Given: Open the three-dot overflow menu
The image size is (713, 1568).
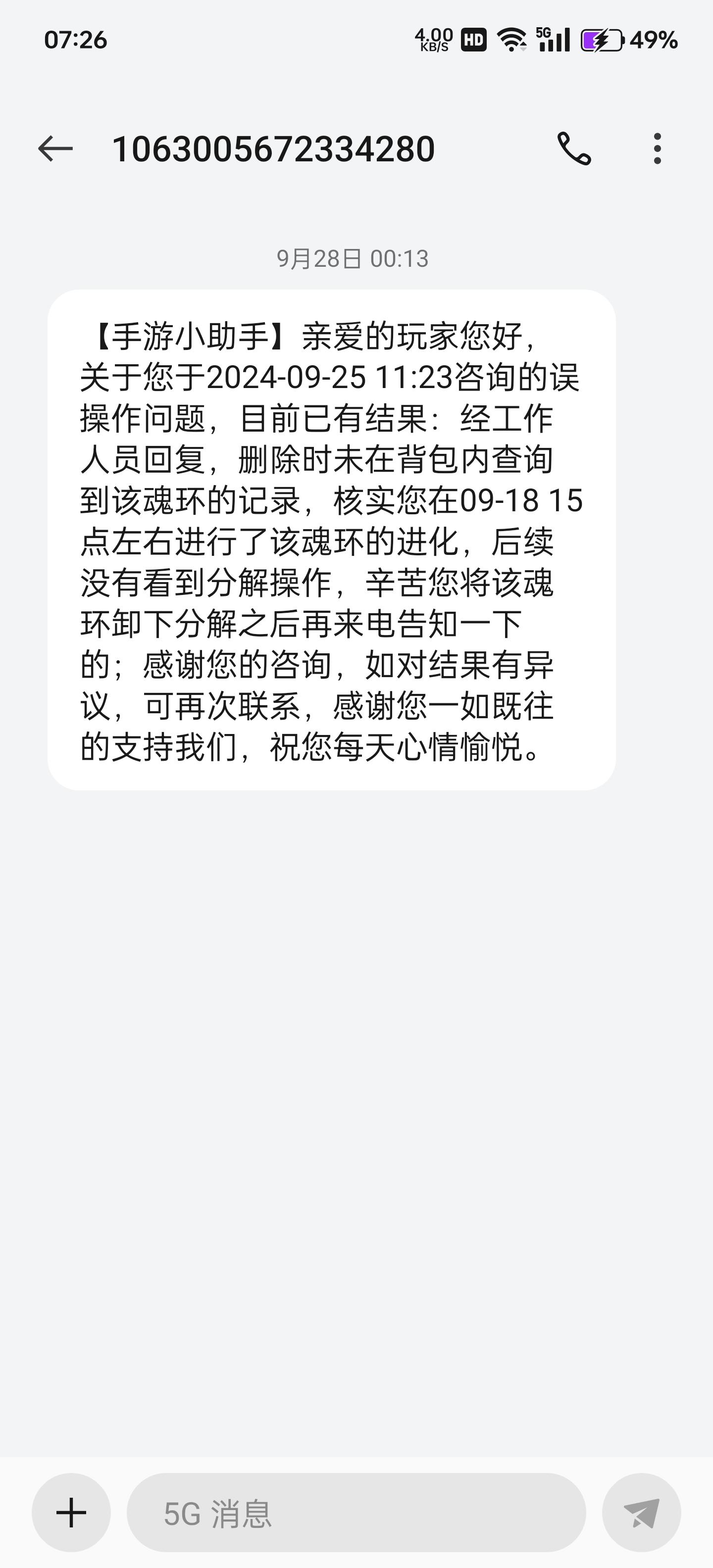Looking at the screenshot, I should click(x=657, y=148).
